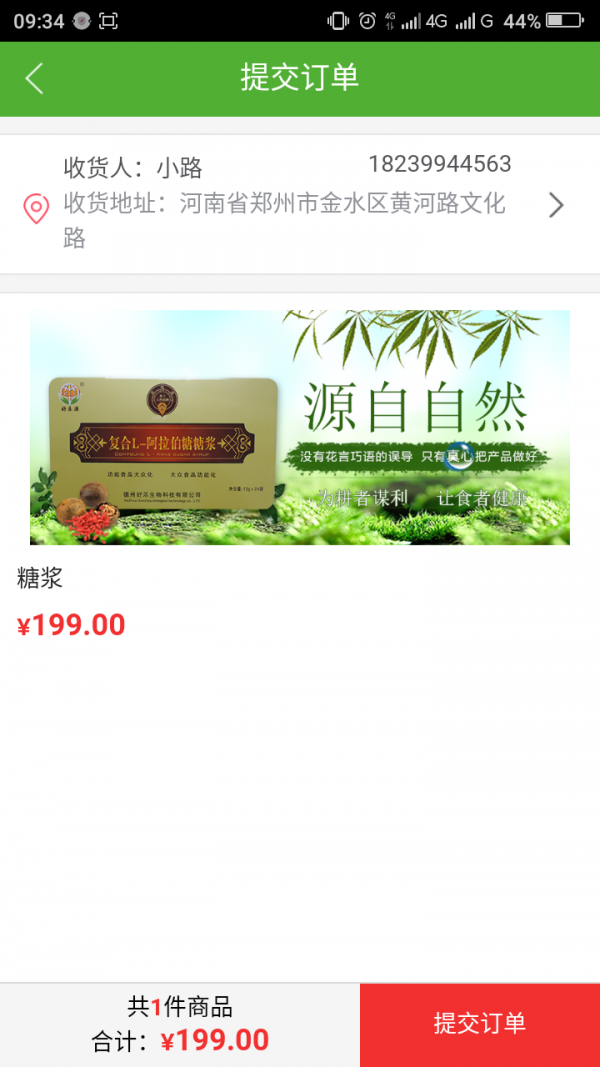600x1067 pixels.
Task: Open the shipping address row for 小路
Action: (x=300, y=204)
